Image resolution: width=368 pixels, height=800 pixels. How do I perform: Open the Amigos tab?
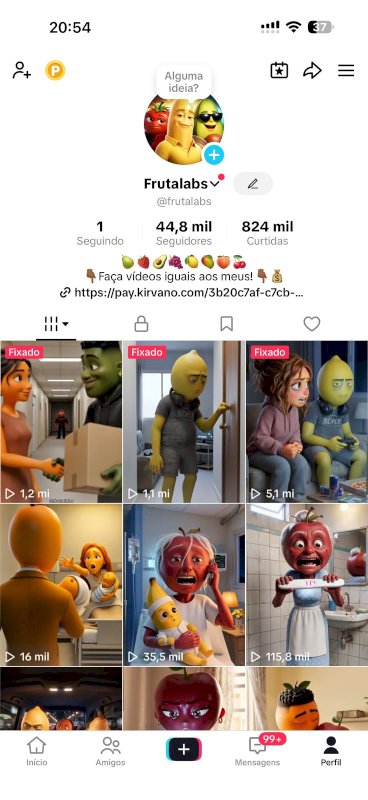coord(110,751)
